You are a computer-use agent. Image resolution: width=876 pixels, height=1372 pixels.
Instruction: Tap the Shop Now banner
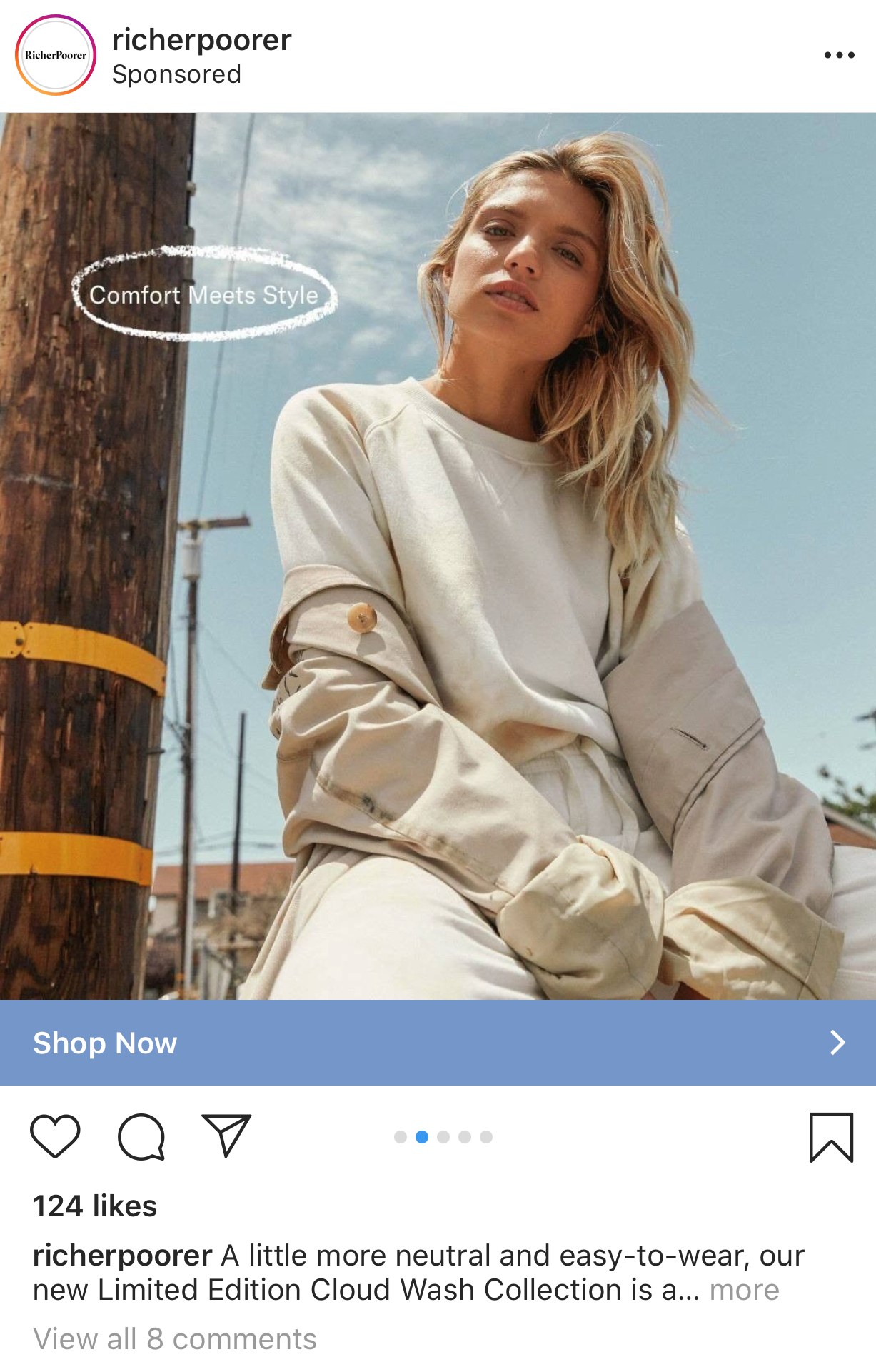[x=438, y=1043]
